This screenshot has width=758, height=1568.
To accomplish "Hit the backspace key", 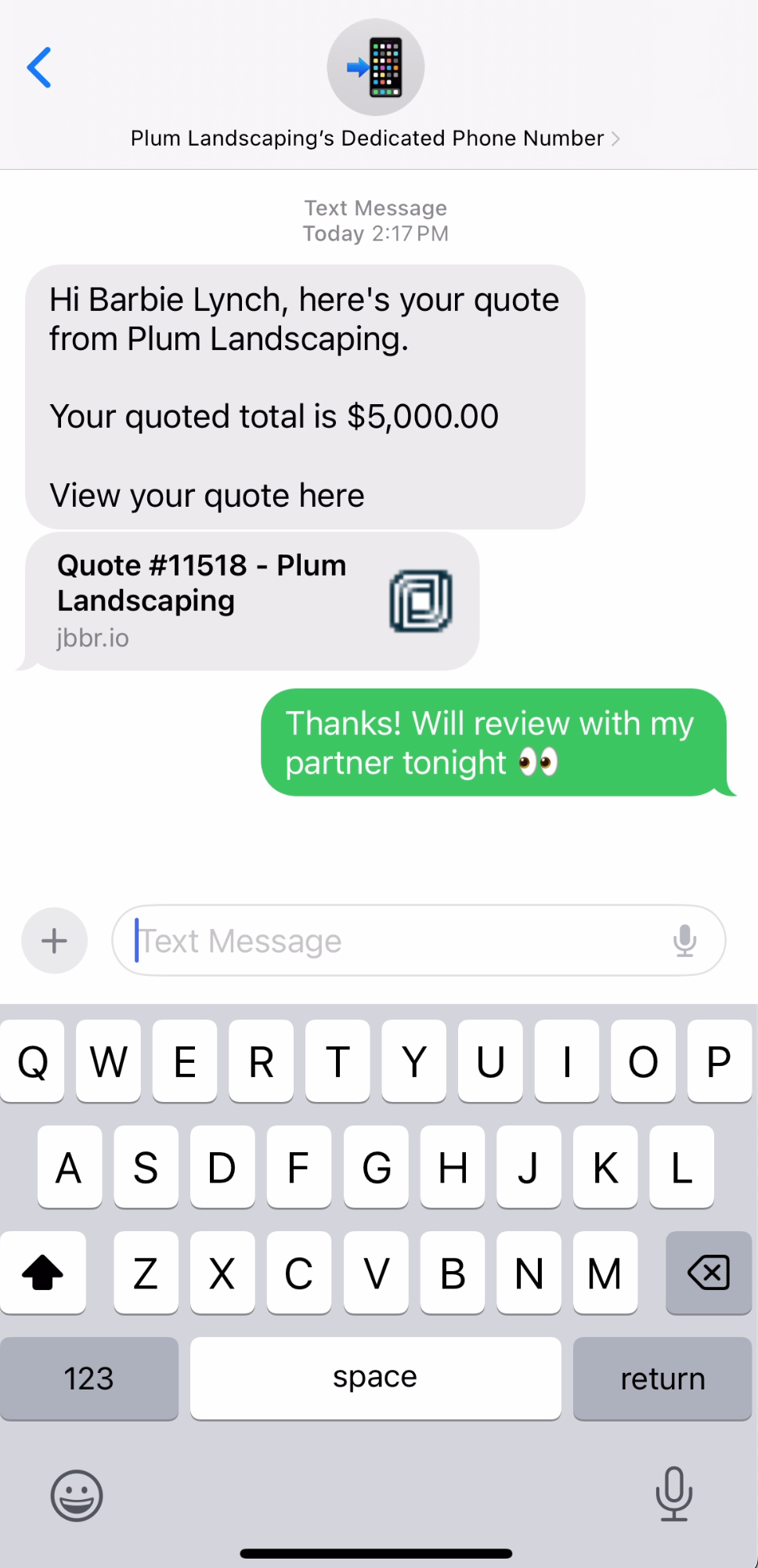I will 708,1272.
